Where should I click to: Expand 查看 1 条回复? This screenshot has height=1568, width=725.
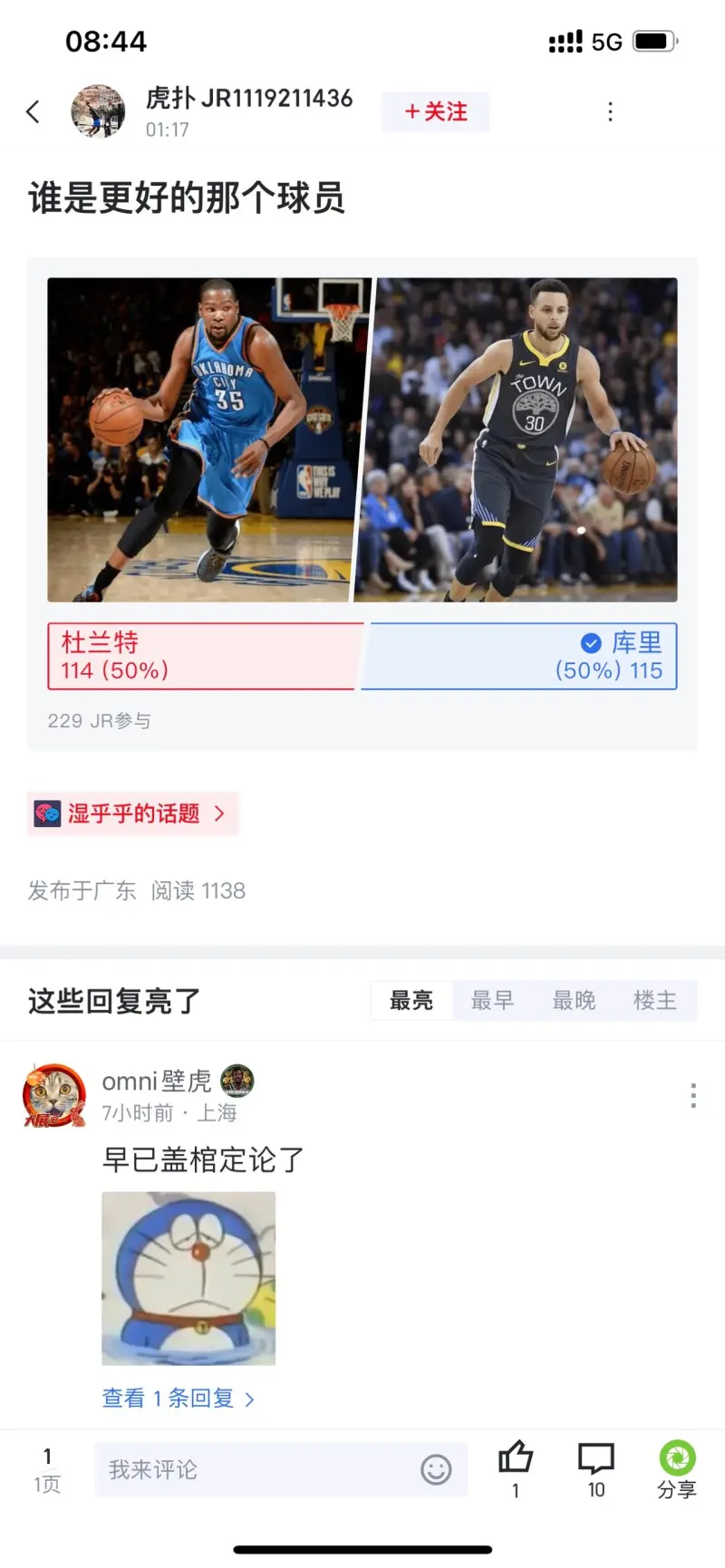pyautogui.click(x=178, y=1398)
